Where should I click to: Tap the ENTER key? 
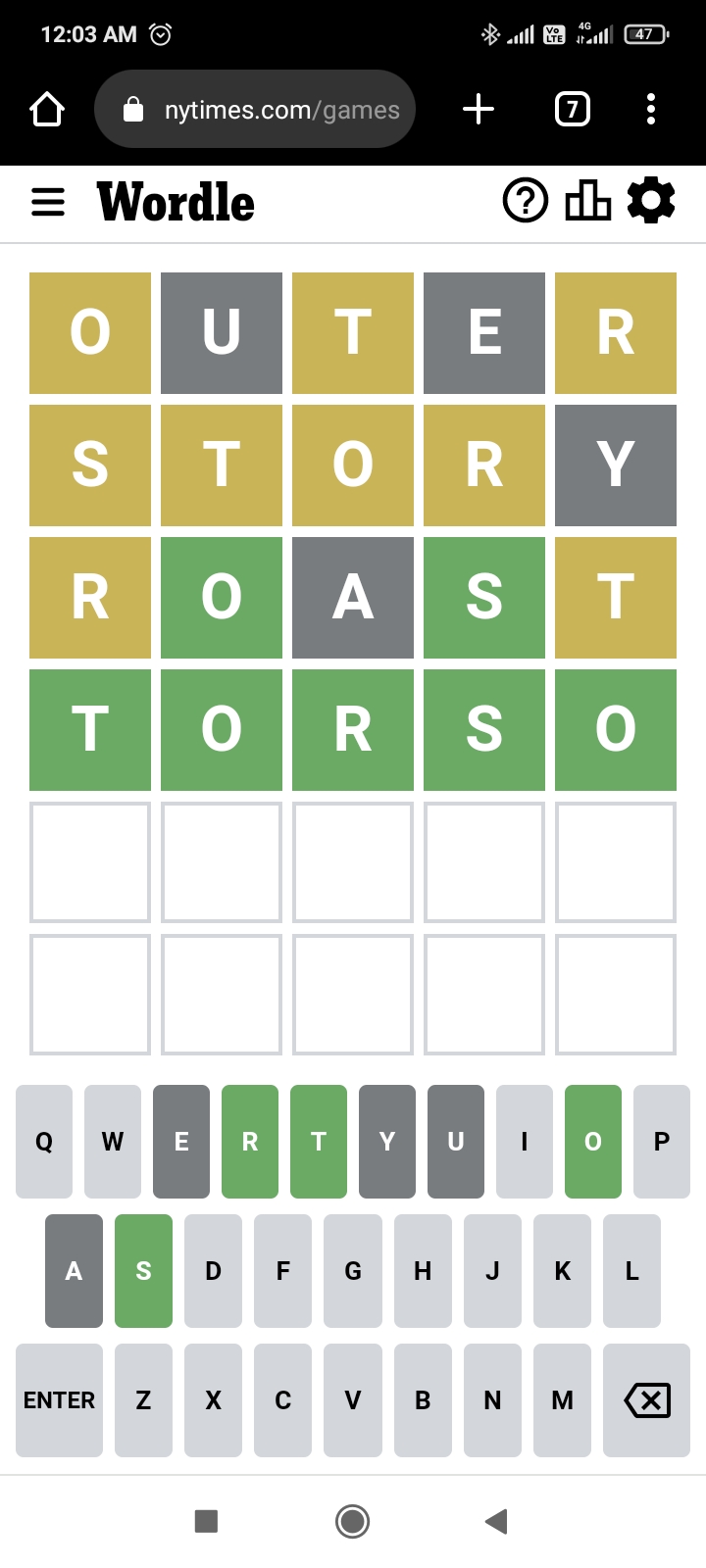pos(59,1400)
